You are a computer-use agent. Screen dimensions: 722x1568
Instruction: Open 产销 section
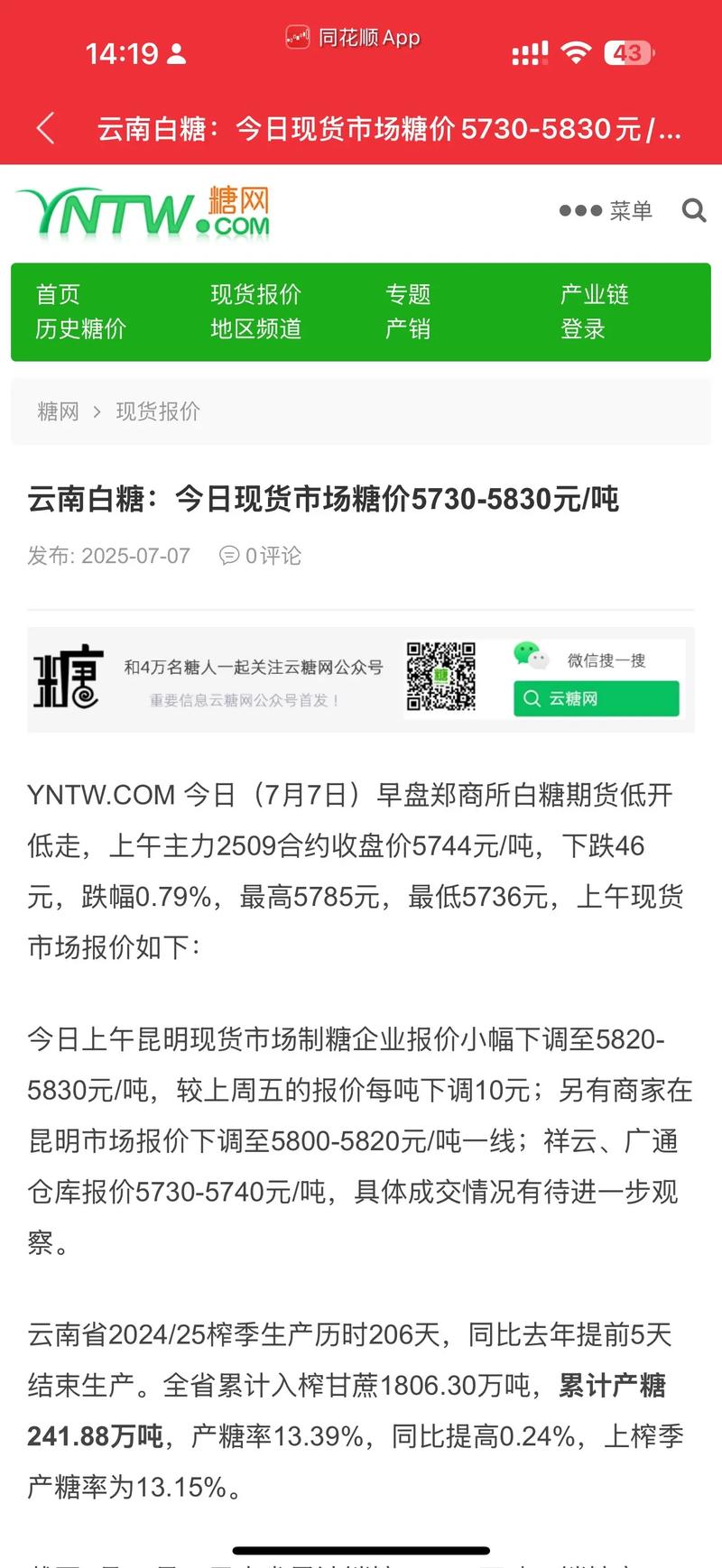[408, 328]
